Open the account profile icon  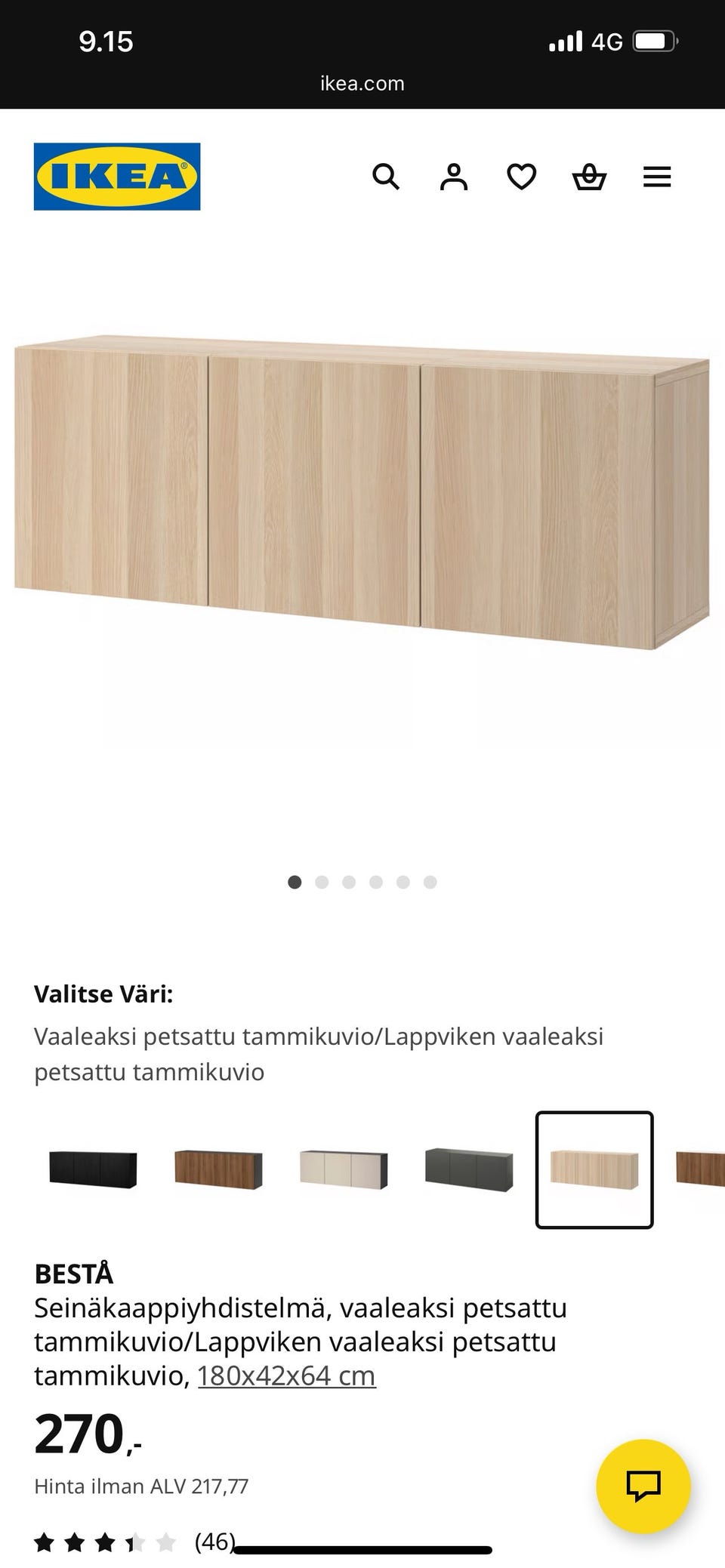(x=454, y=177)
